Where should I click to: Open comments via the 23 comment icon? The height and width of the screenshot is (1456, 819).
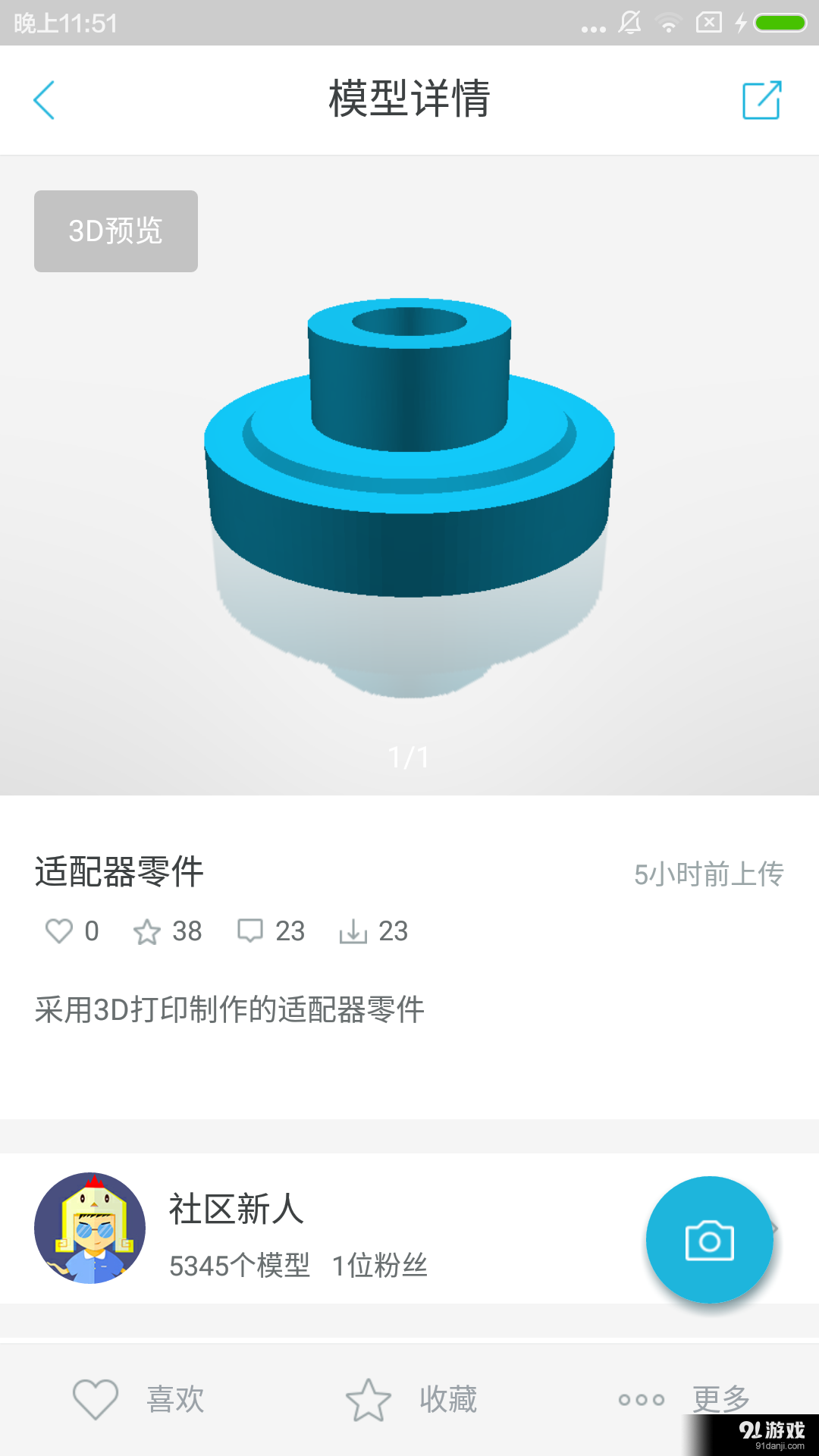point(251,931)
